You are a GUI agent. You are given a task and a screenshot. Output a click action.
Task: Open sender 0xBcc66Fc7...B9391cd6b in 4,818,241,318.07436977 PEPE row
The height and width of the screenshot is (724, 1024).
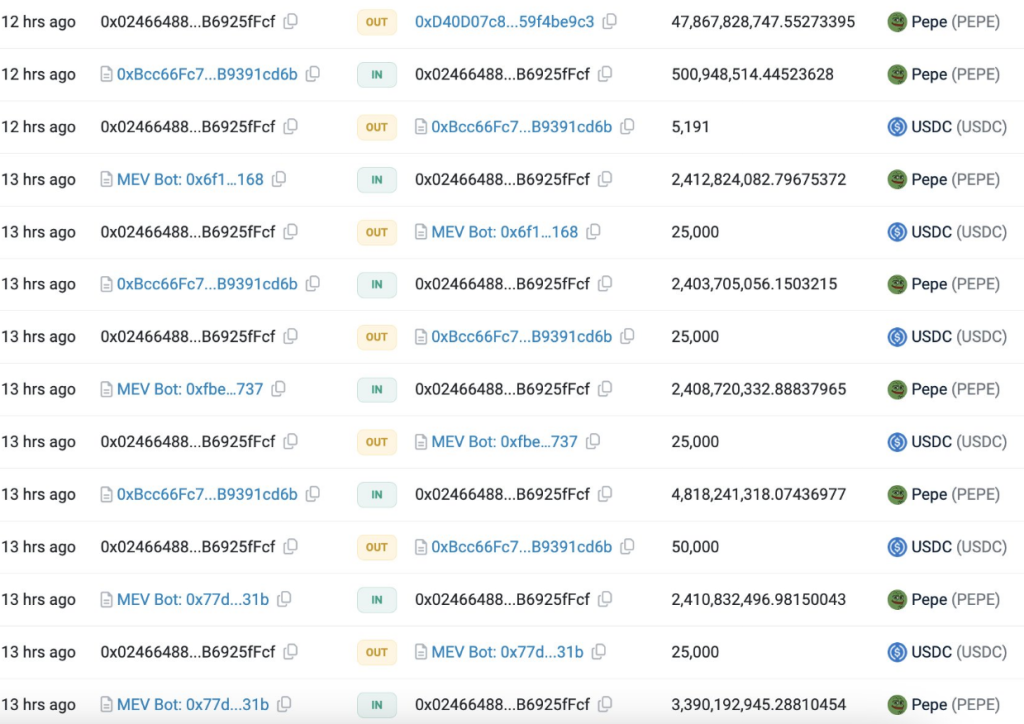click(x=207, y=494)
